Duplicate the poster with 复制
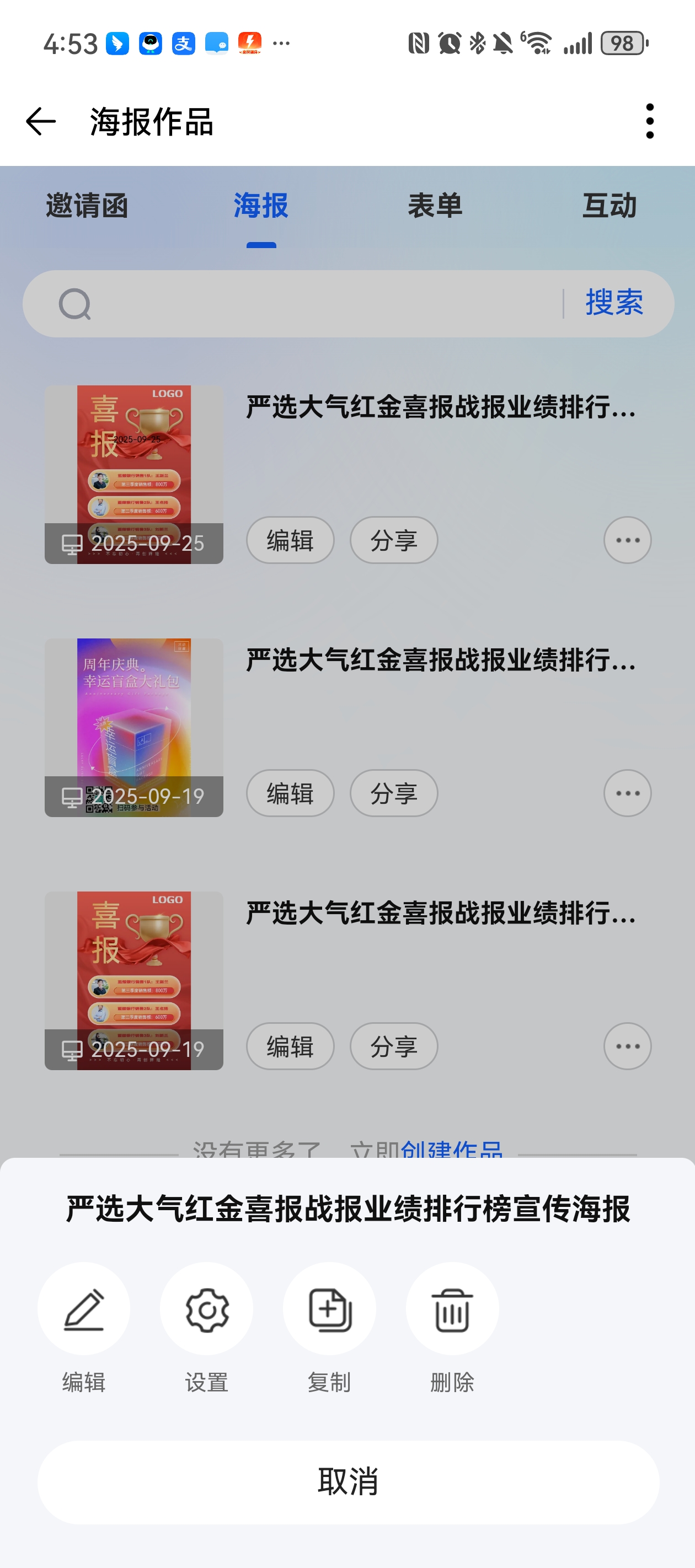695x1568 pixels. point(329,1309)
